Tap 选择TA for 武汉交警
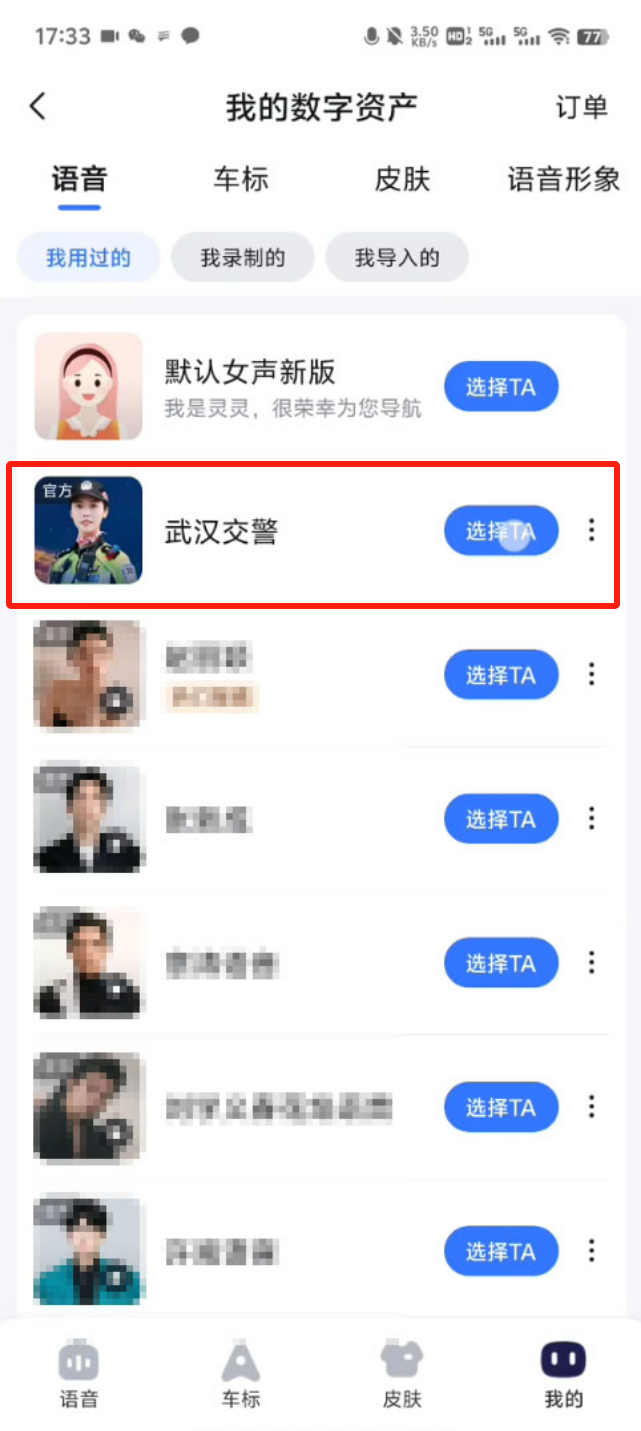The height and width of the screenshot is (1431, 641). (501, 531)
